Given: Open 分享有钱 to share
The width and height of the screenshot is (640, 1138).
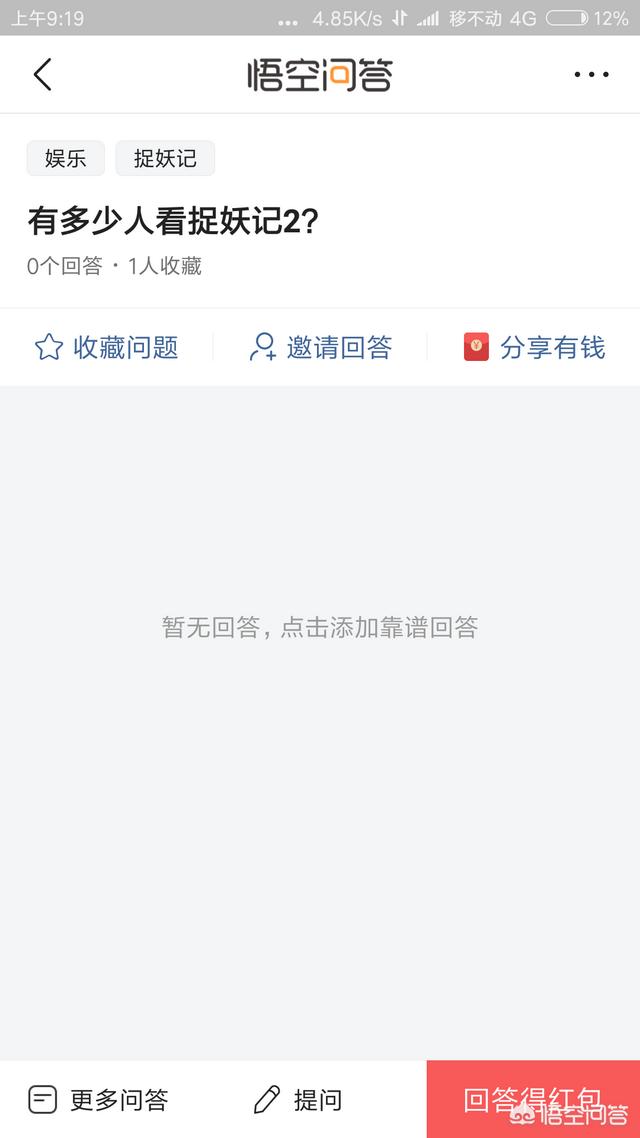Looking at the screenshot, I should [534, 348].
